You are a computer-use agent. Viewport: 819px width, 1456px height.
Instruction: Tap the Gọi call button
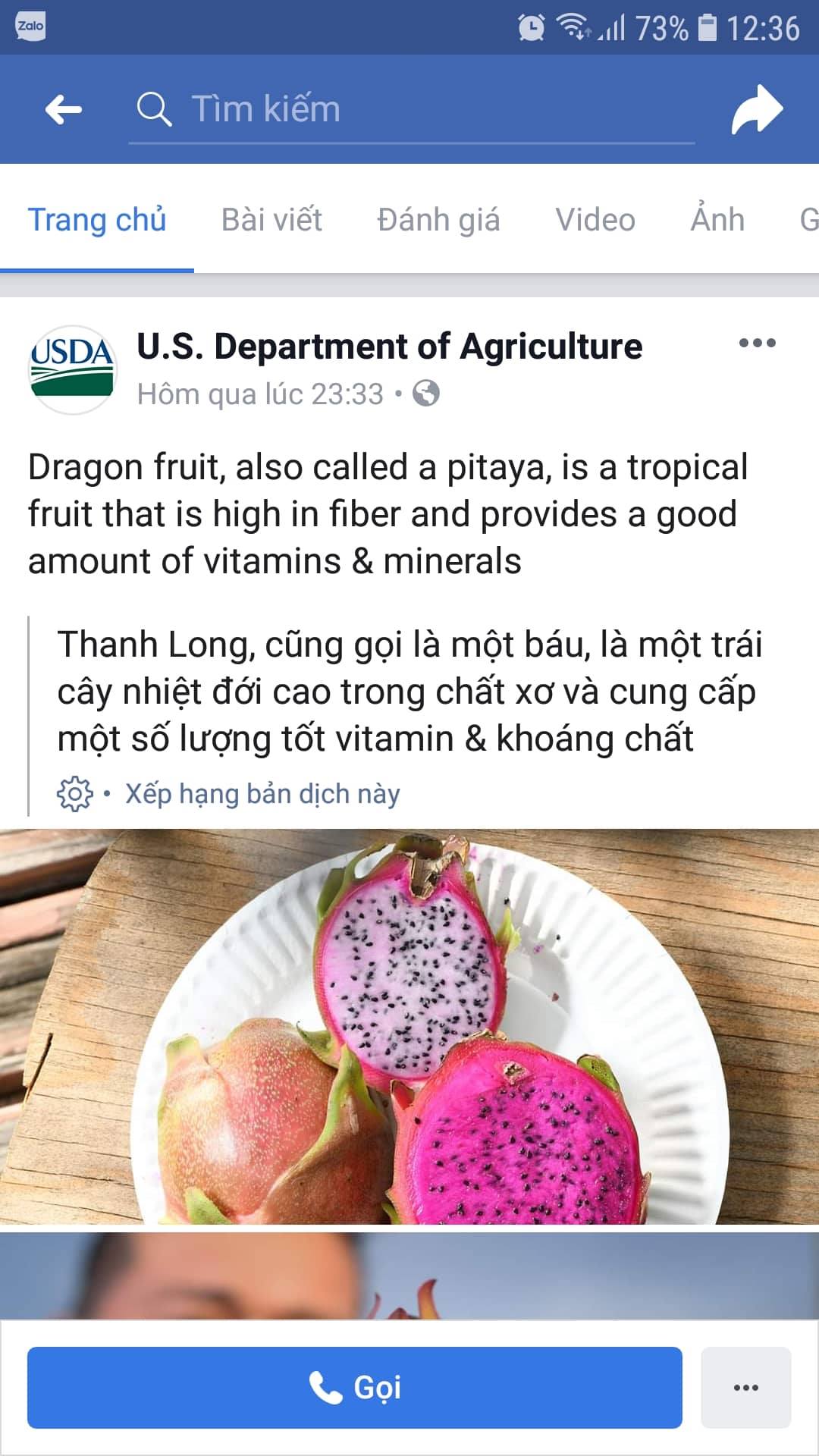click(x=354, y=1388)
